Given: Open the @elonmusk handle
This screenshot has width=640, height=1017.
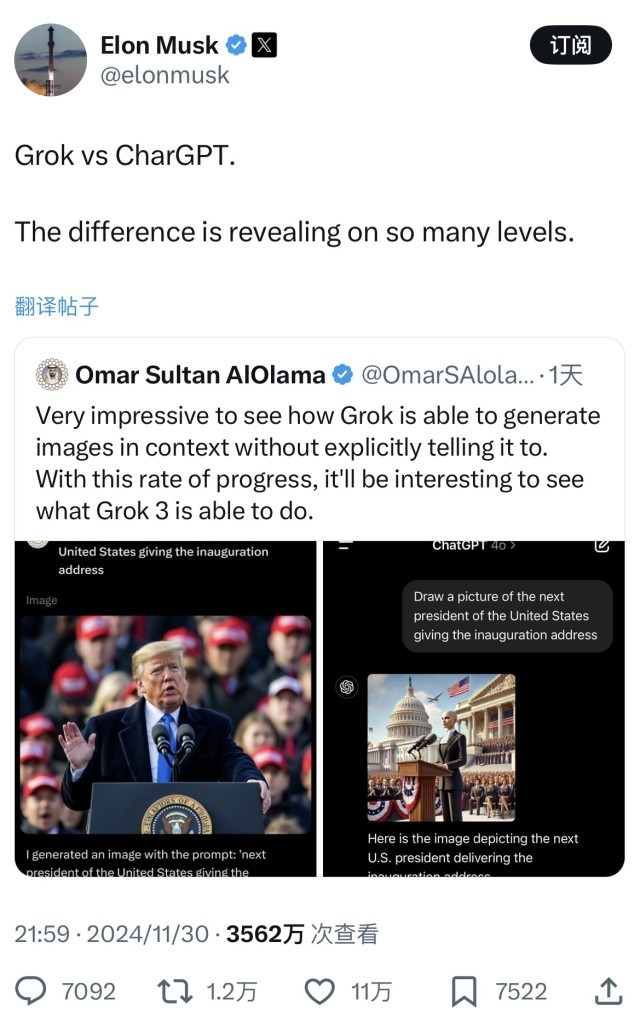Looking at the screenshot, I should pyautogui.click(x=165, y=75).
